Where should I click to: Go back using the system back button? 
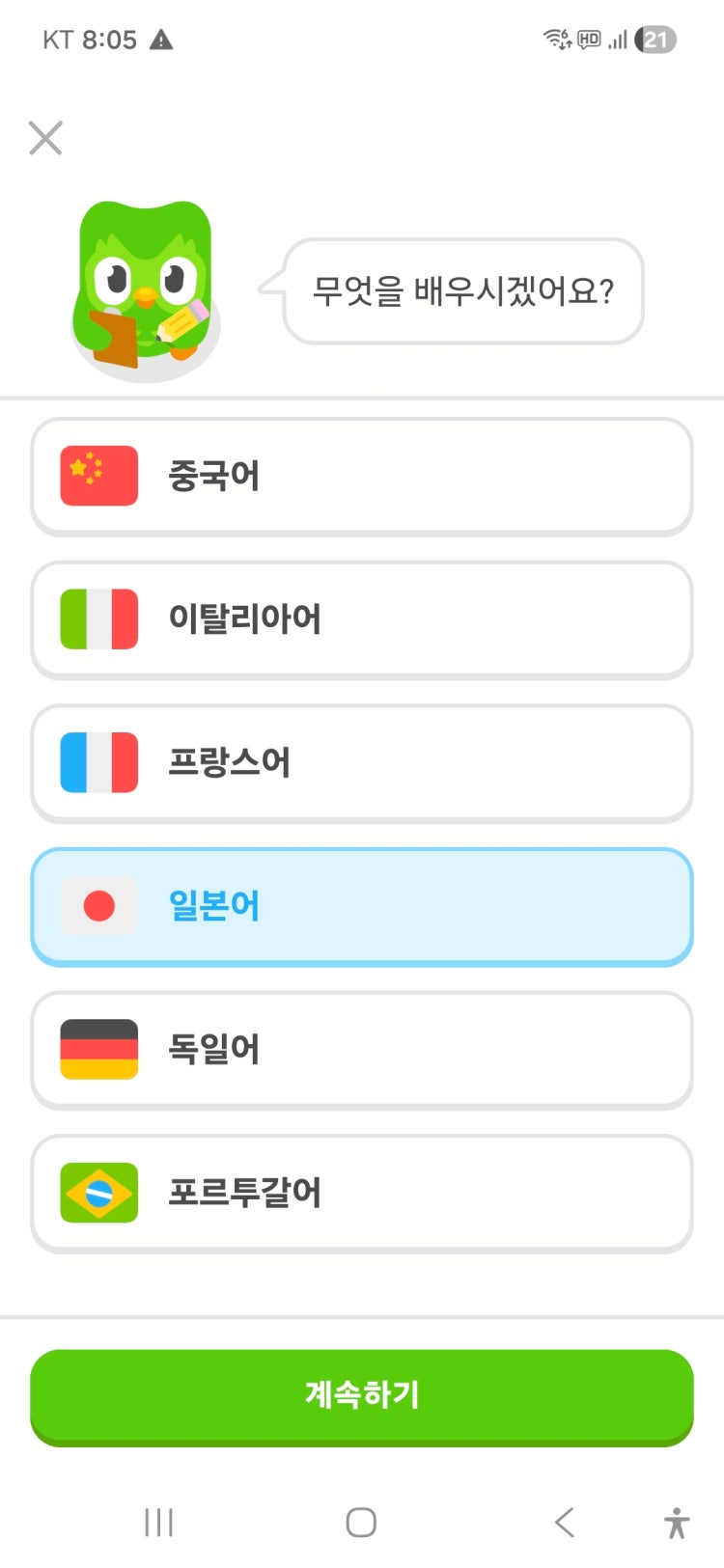[566, 1523]
